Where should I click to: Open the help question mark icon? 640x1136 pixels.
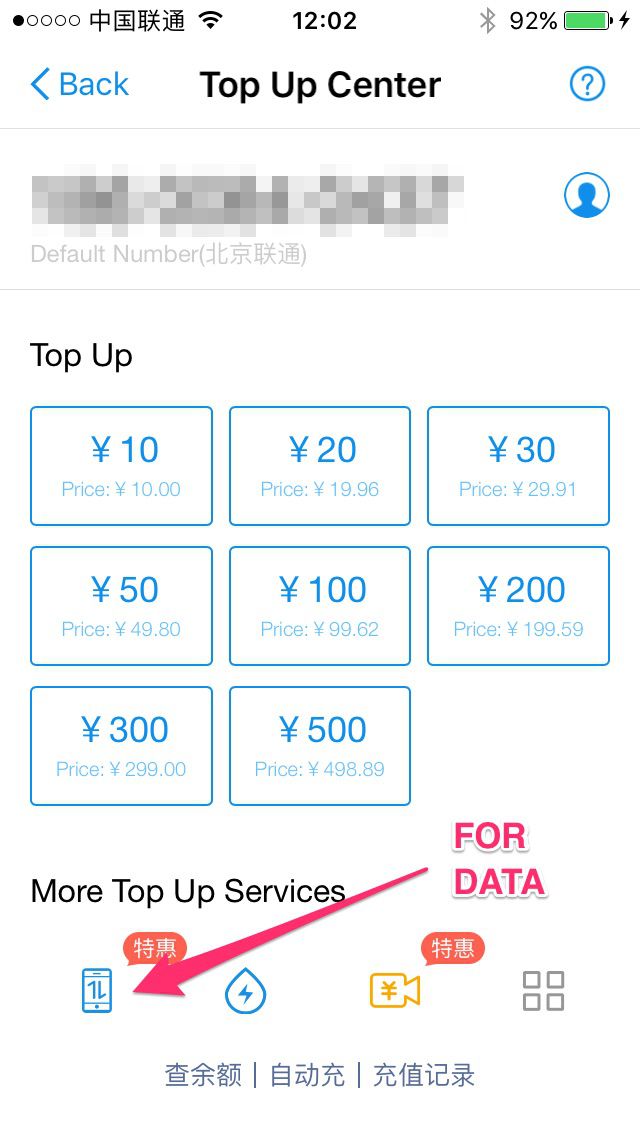(586, 85)
